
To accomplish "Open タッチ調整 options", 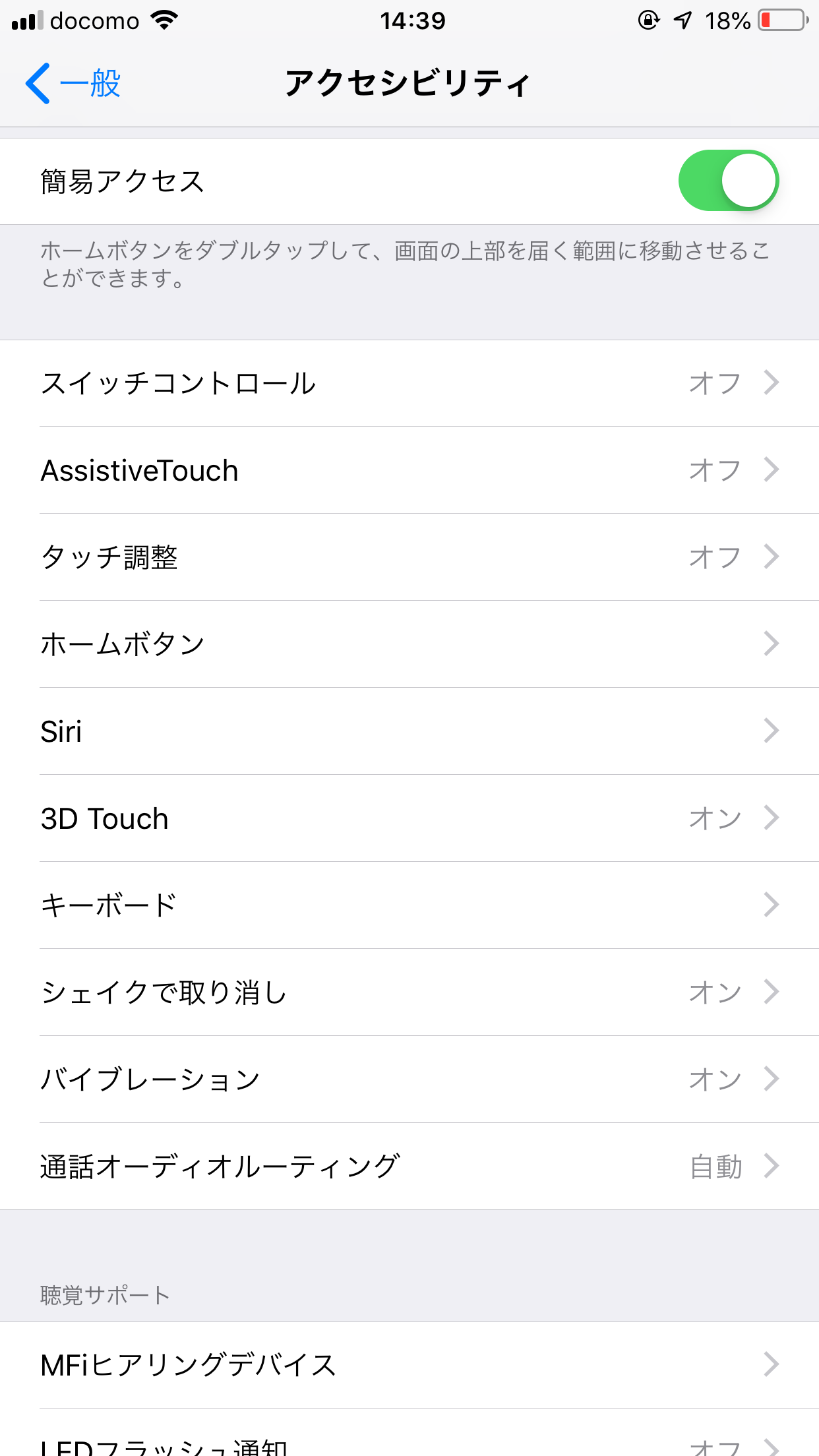I will [409, 557].
